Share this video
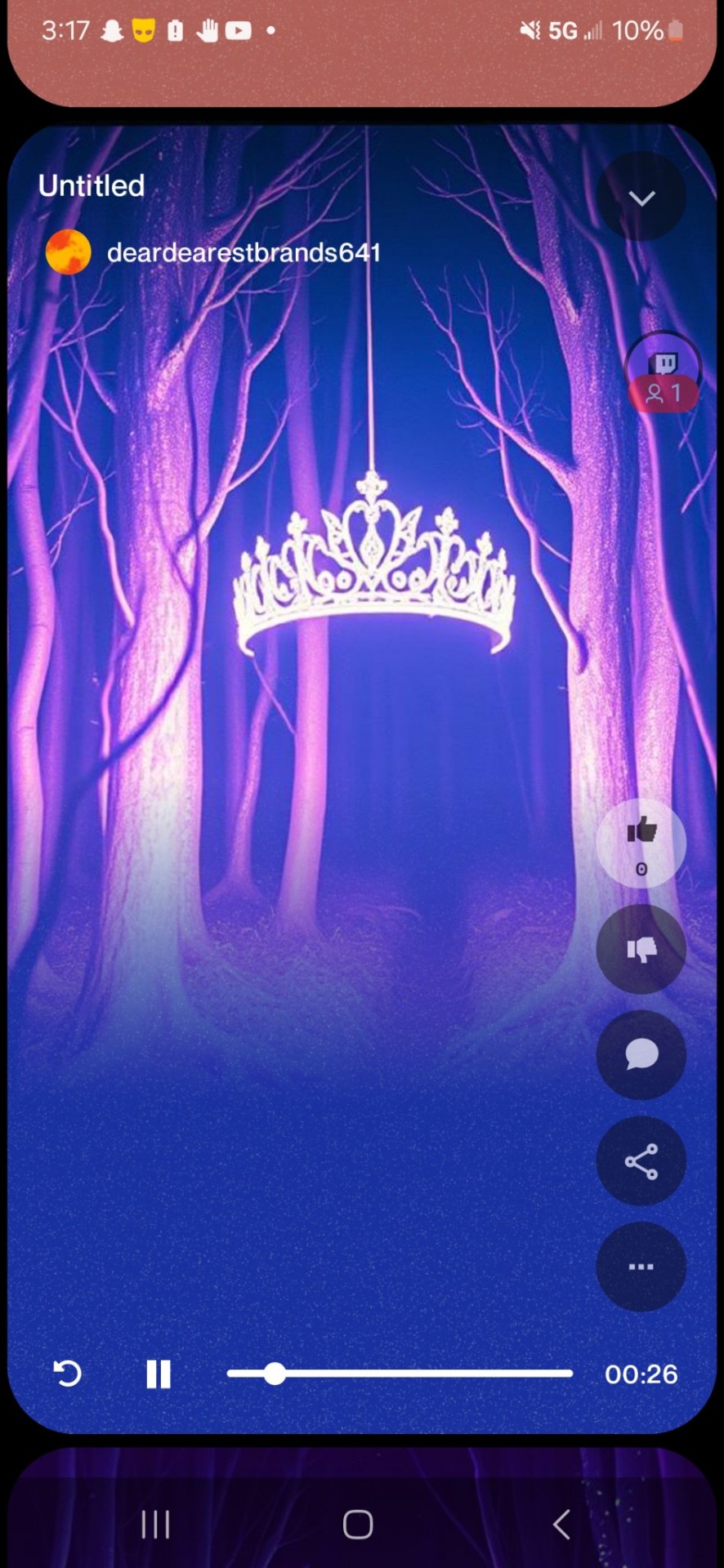This screenshot has width=724, height=1568. tap(641, 1160)
